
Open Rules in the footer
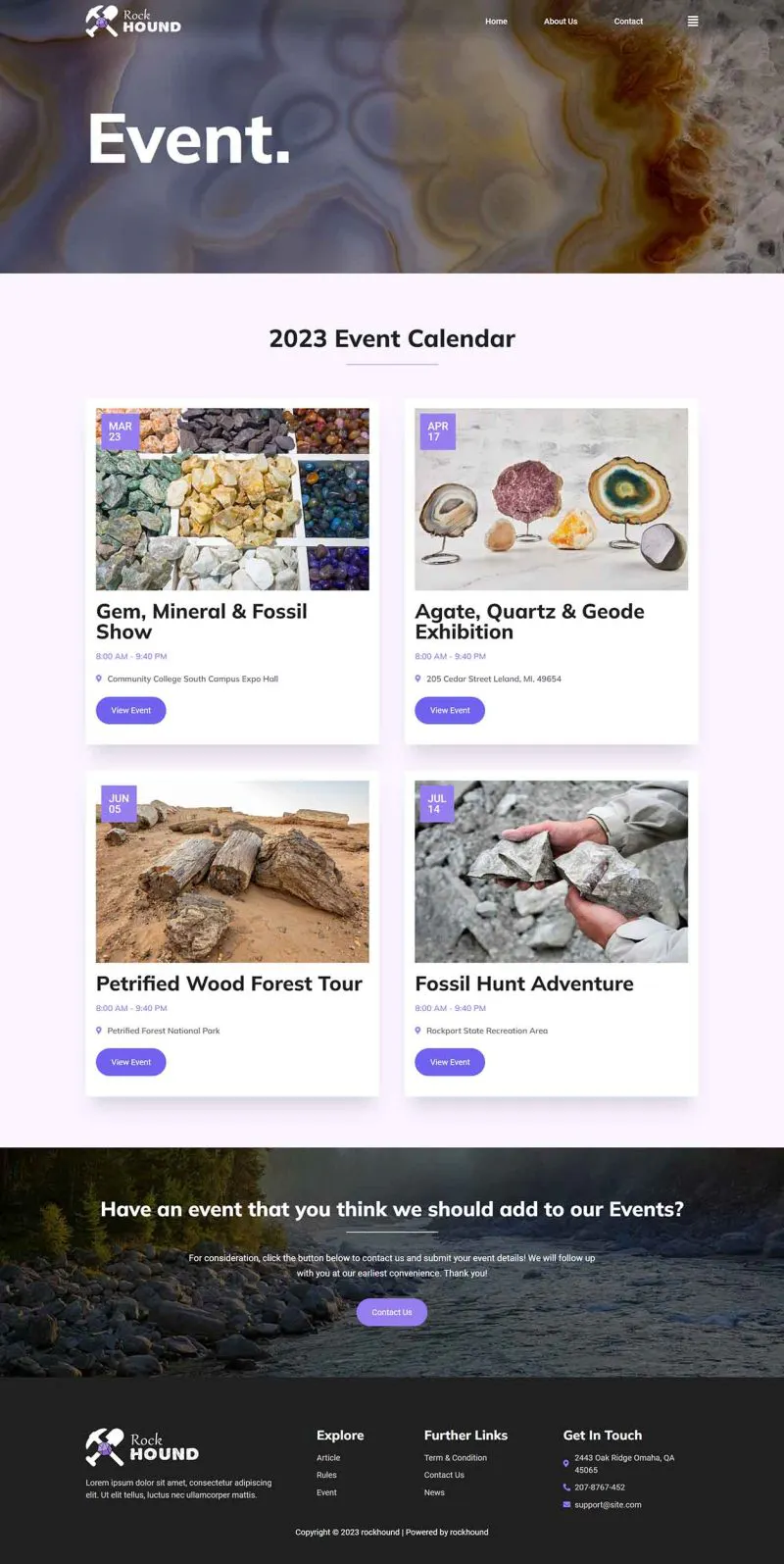click(326, 1475)
